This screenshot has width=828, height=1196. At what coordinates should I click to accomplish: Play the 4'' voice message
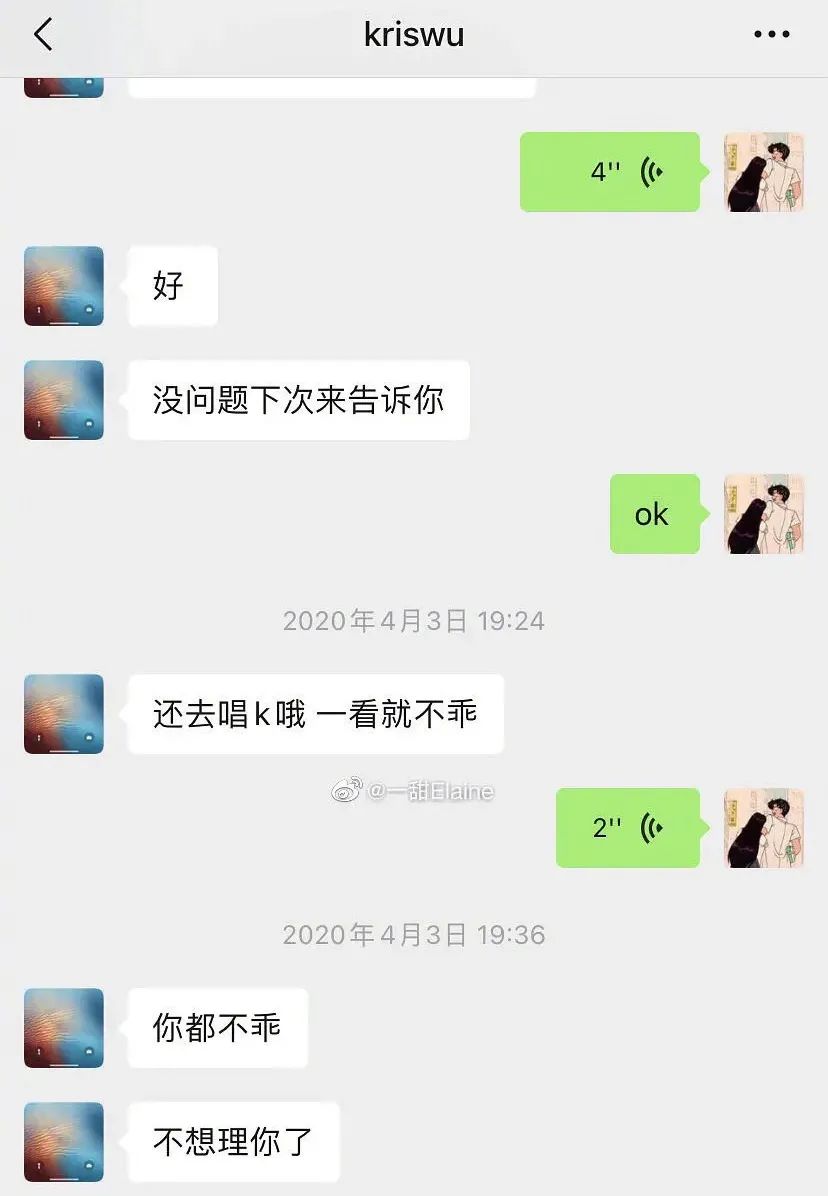[x=610, y=172]
